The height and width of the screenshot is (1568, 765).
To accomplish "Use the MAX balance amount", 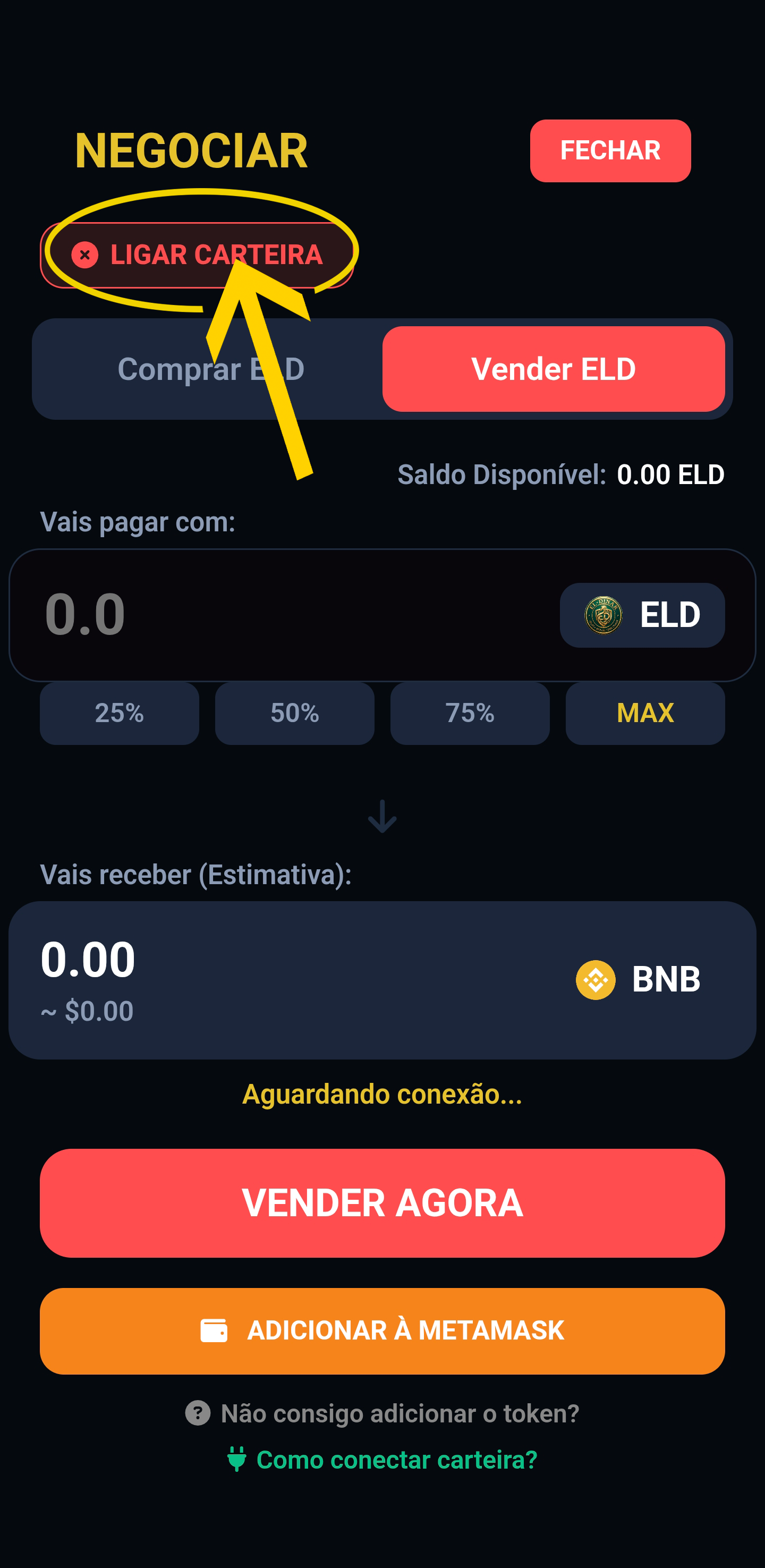I will click(645, 714).
